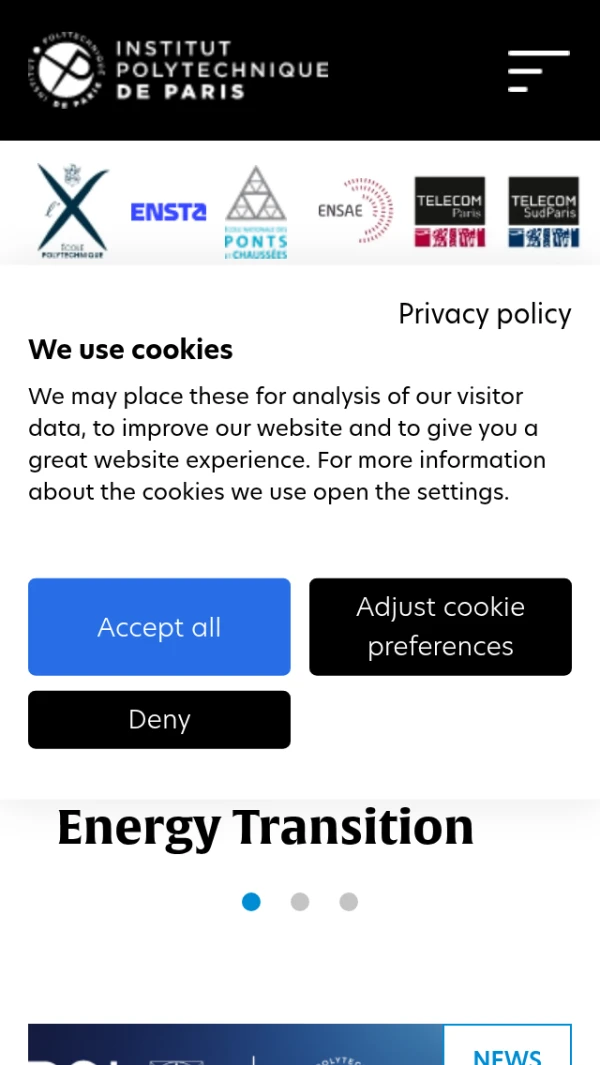Open the Ponts et Chaussées school link
This screenshot has height=1065, width=600.
coord(256,212)
